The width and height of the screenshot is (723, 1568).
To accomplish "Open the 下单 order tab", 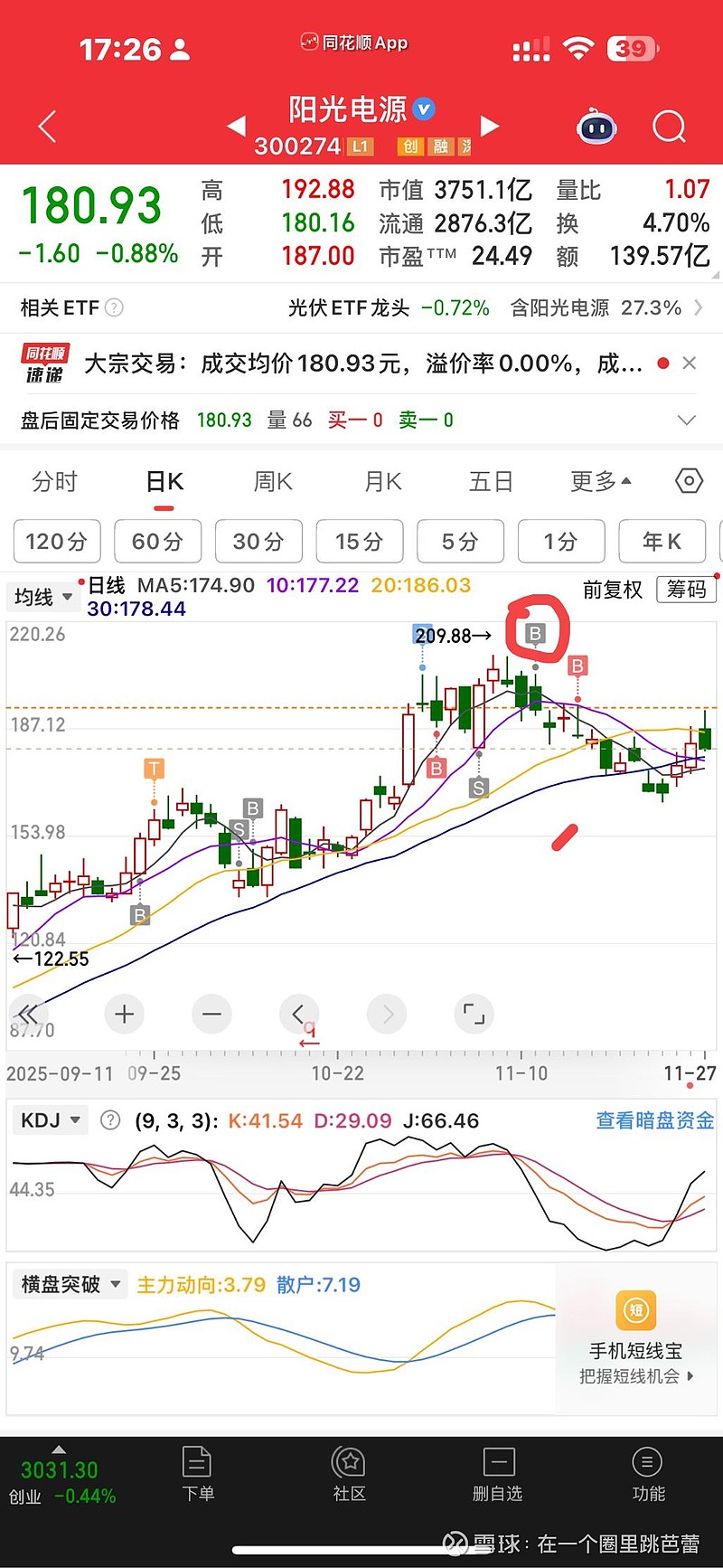I will tap(197, 1473).
